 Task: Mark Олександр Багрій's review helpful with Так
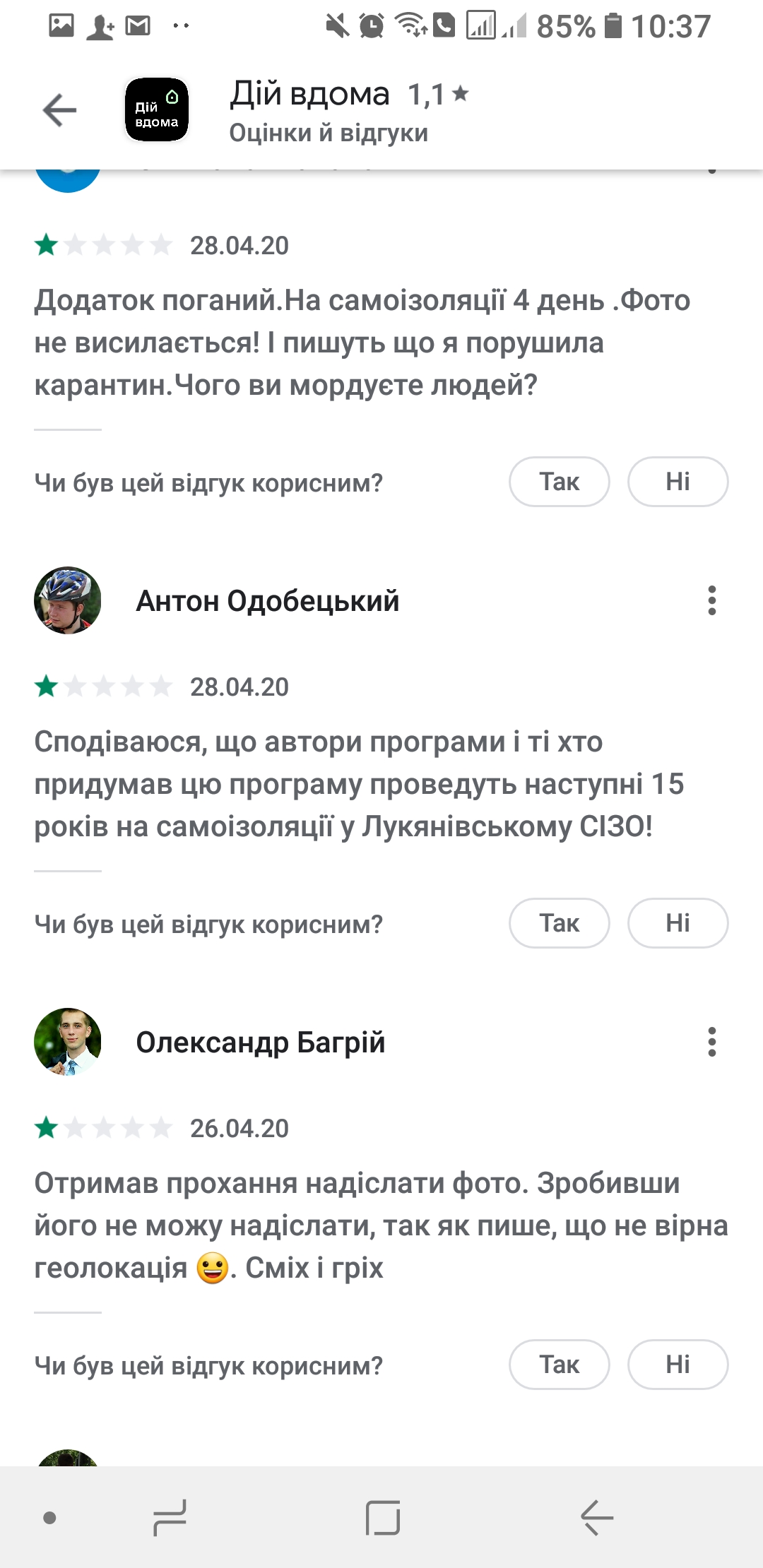pyautogui.click(x=559, y=1365)
